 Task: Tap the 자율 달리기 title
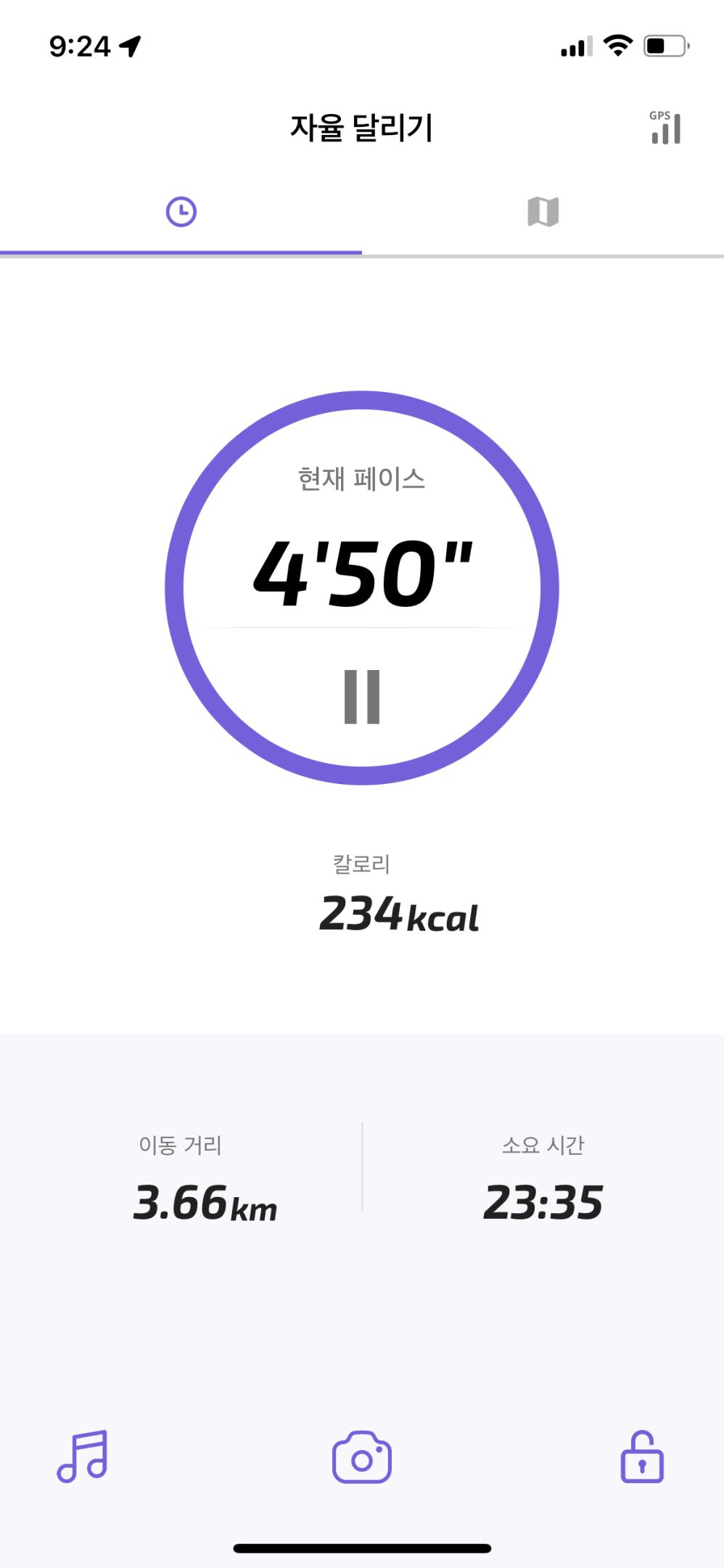(x=361, y=125)
